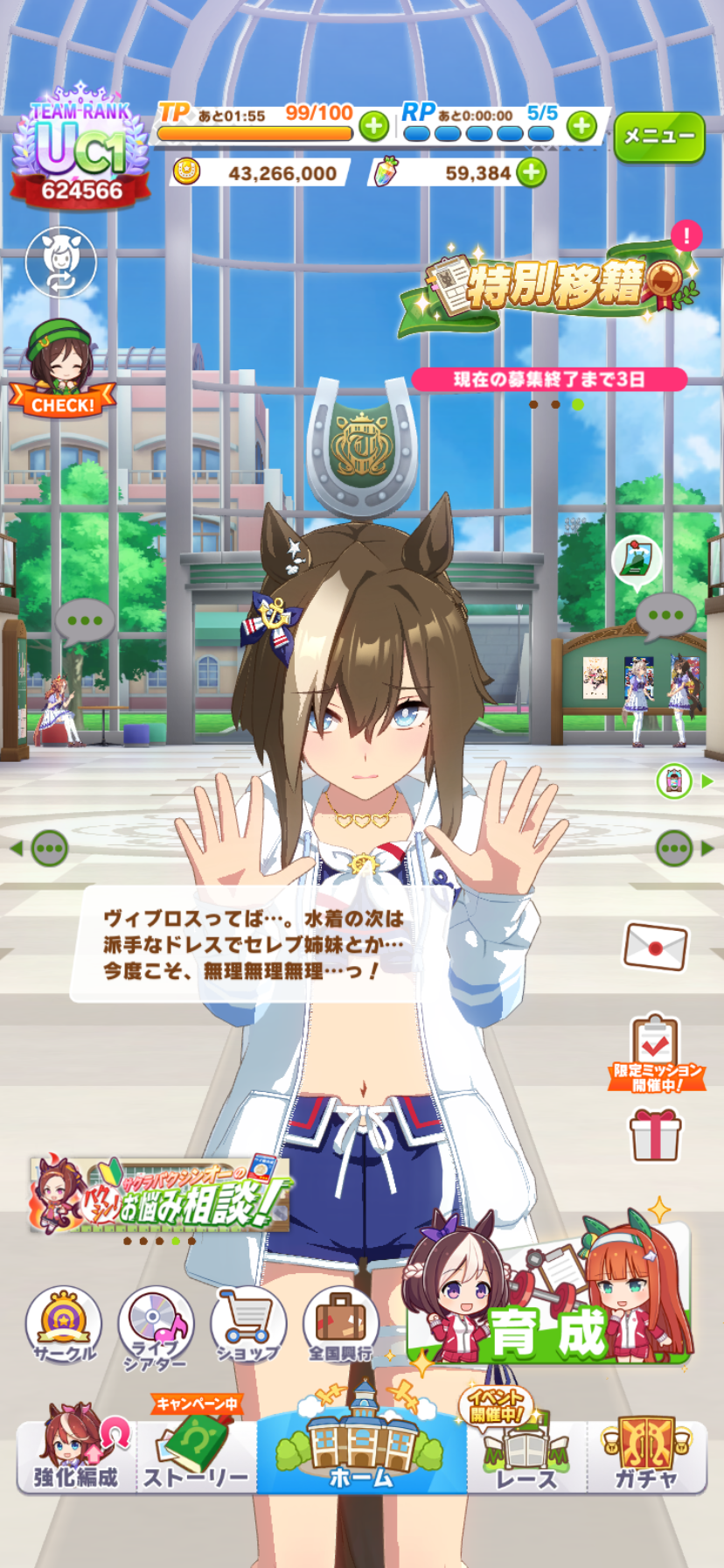The width and height of the screenshot is (724, 1568).
Task: Open the green メニュー button
Action: click(658, 136)
